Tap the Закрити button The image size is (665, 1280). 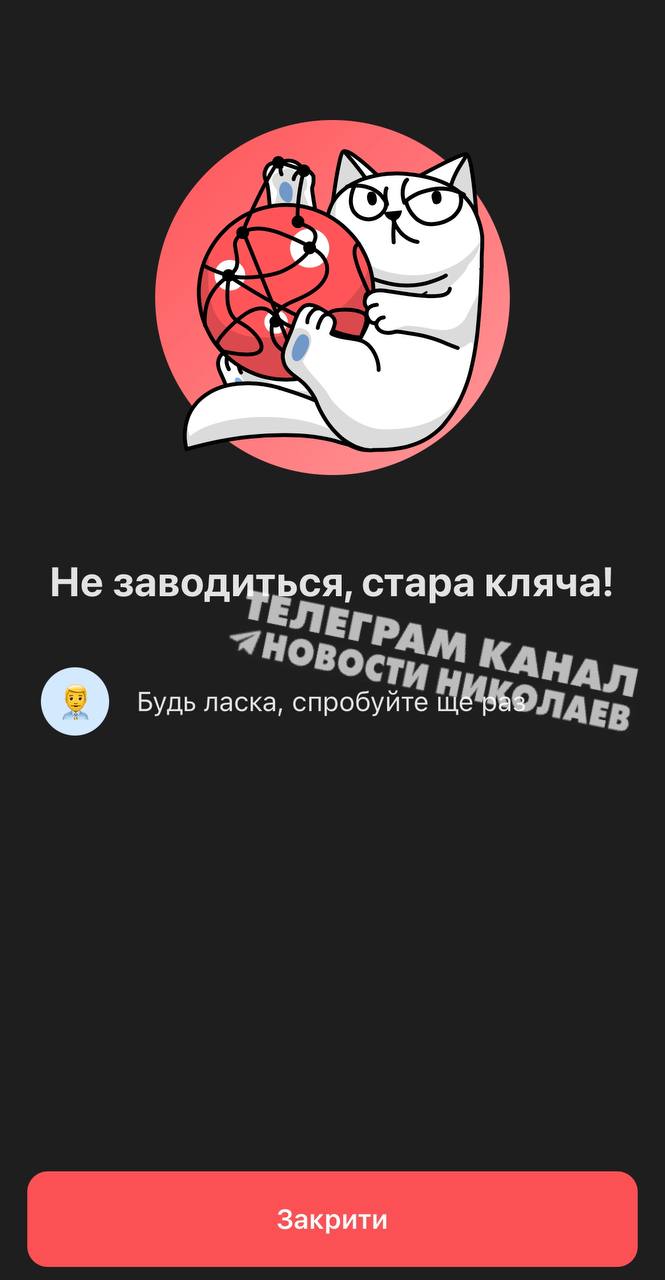pyautogui.click(x=332, y=1219)
